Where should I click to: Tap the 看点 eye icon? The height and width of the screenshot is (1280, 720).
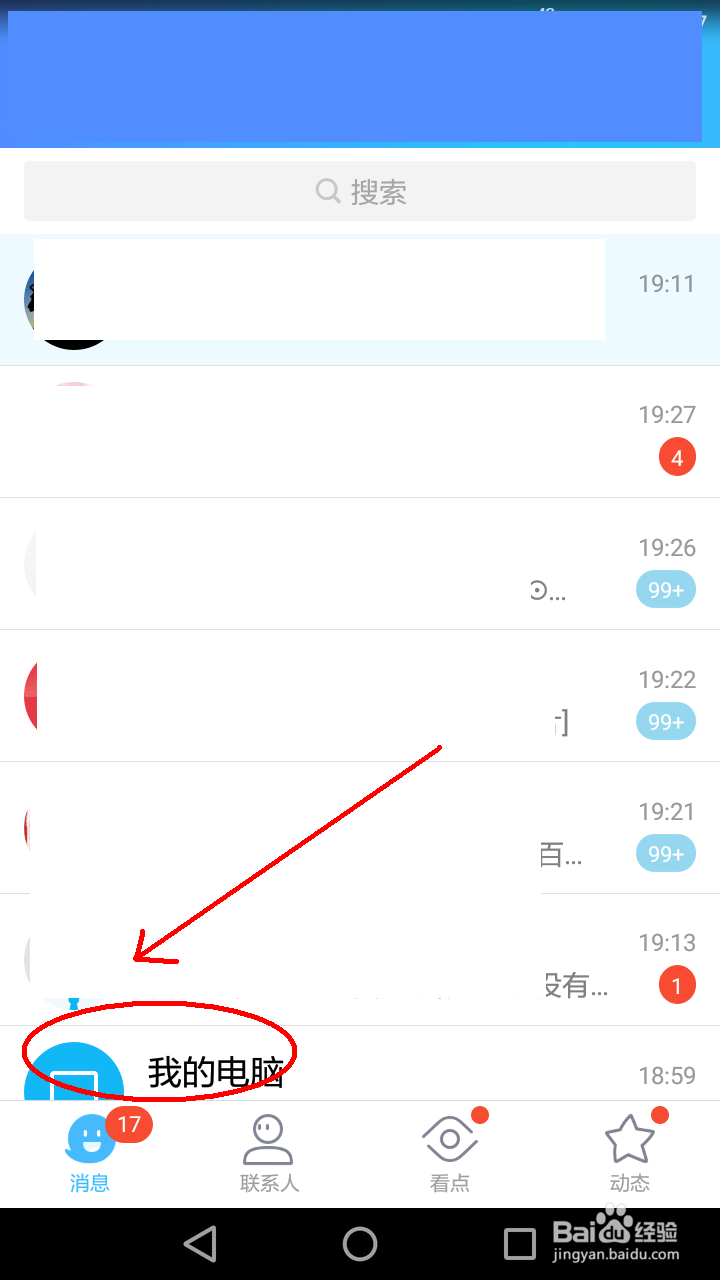(x=449, y=1140)
